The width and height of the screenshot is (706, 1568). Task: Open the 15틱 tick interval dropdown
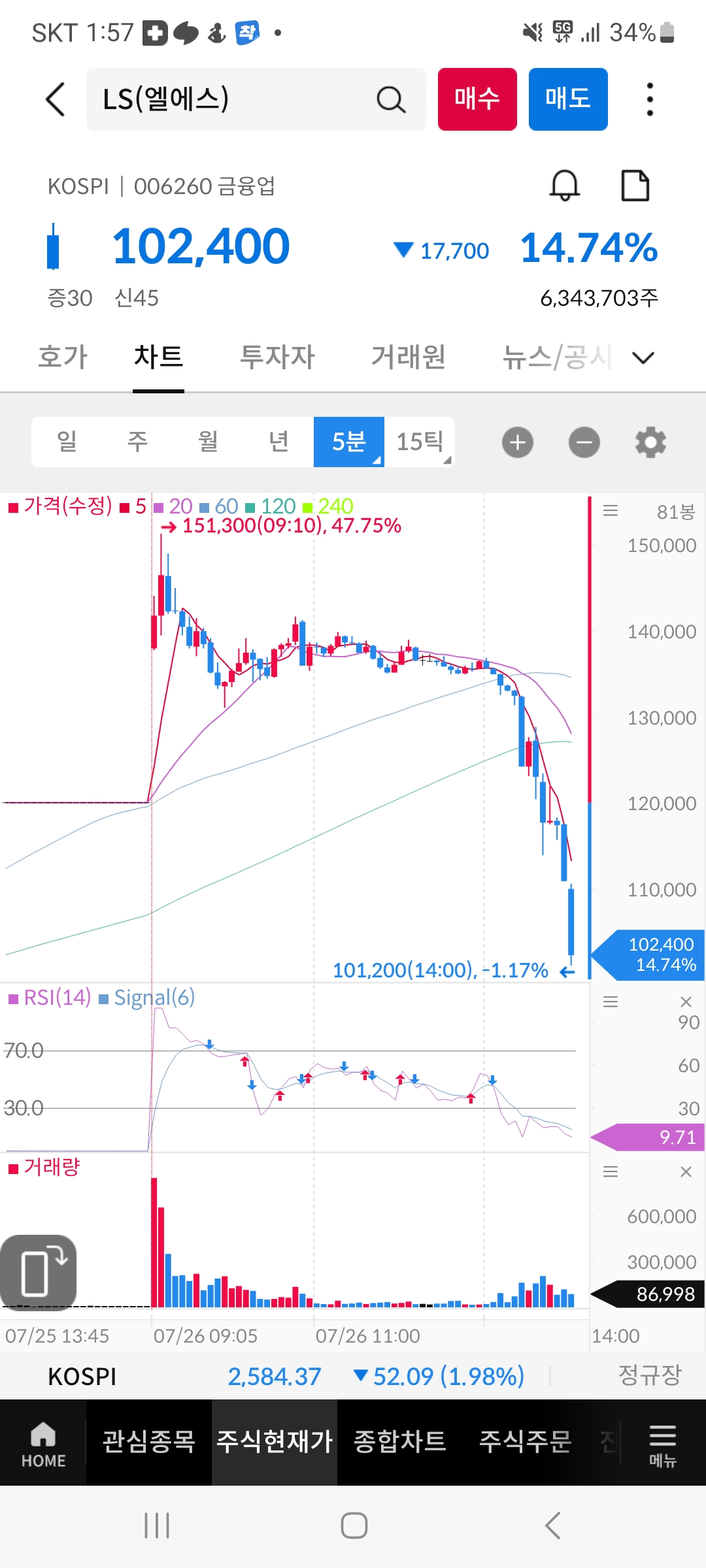click(420, 442)
